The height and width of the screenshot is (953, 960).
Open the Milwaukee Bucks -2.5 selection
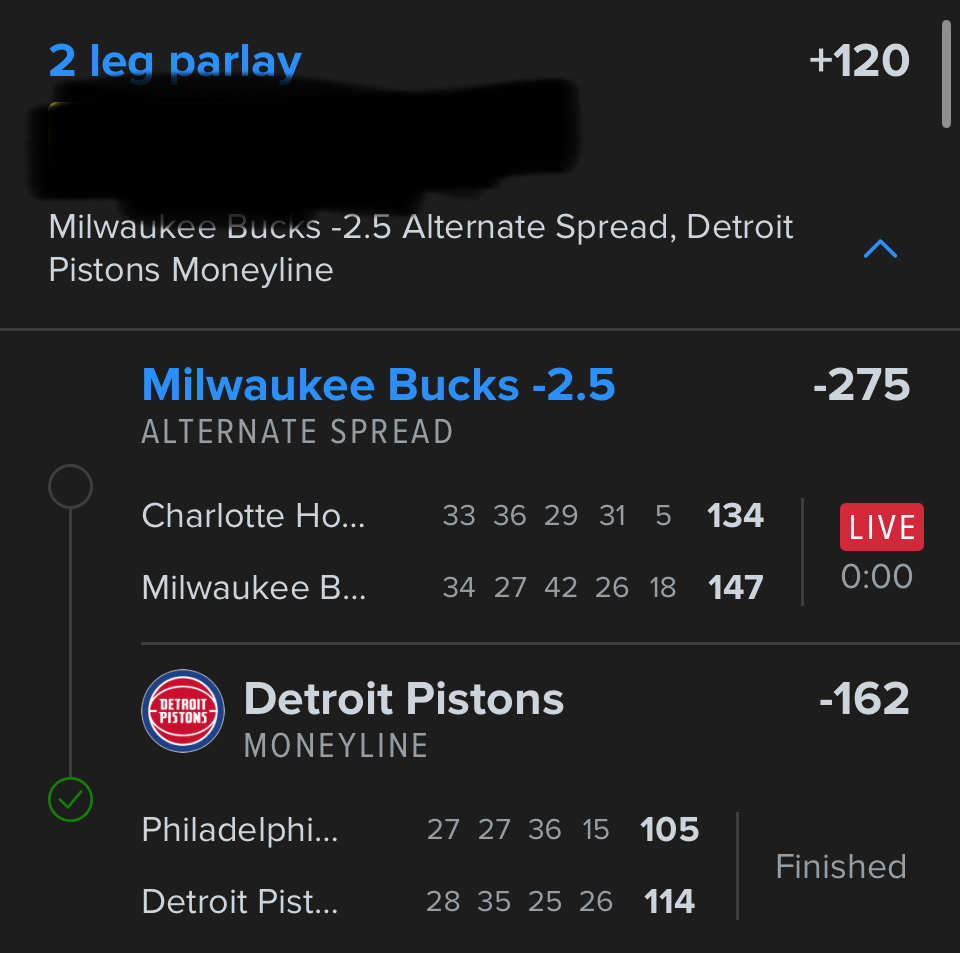(x=378, y=385)
